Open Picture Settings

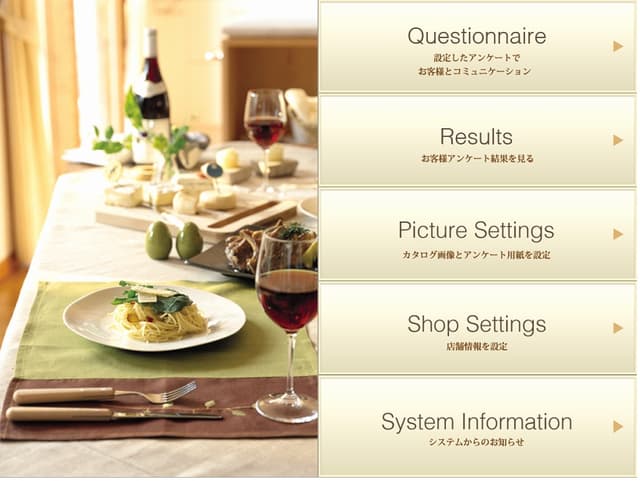pyautogui.click(x=477, y=236)
